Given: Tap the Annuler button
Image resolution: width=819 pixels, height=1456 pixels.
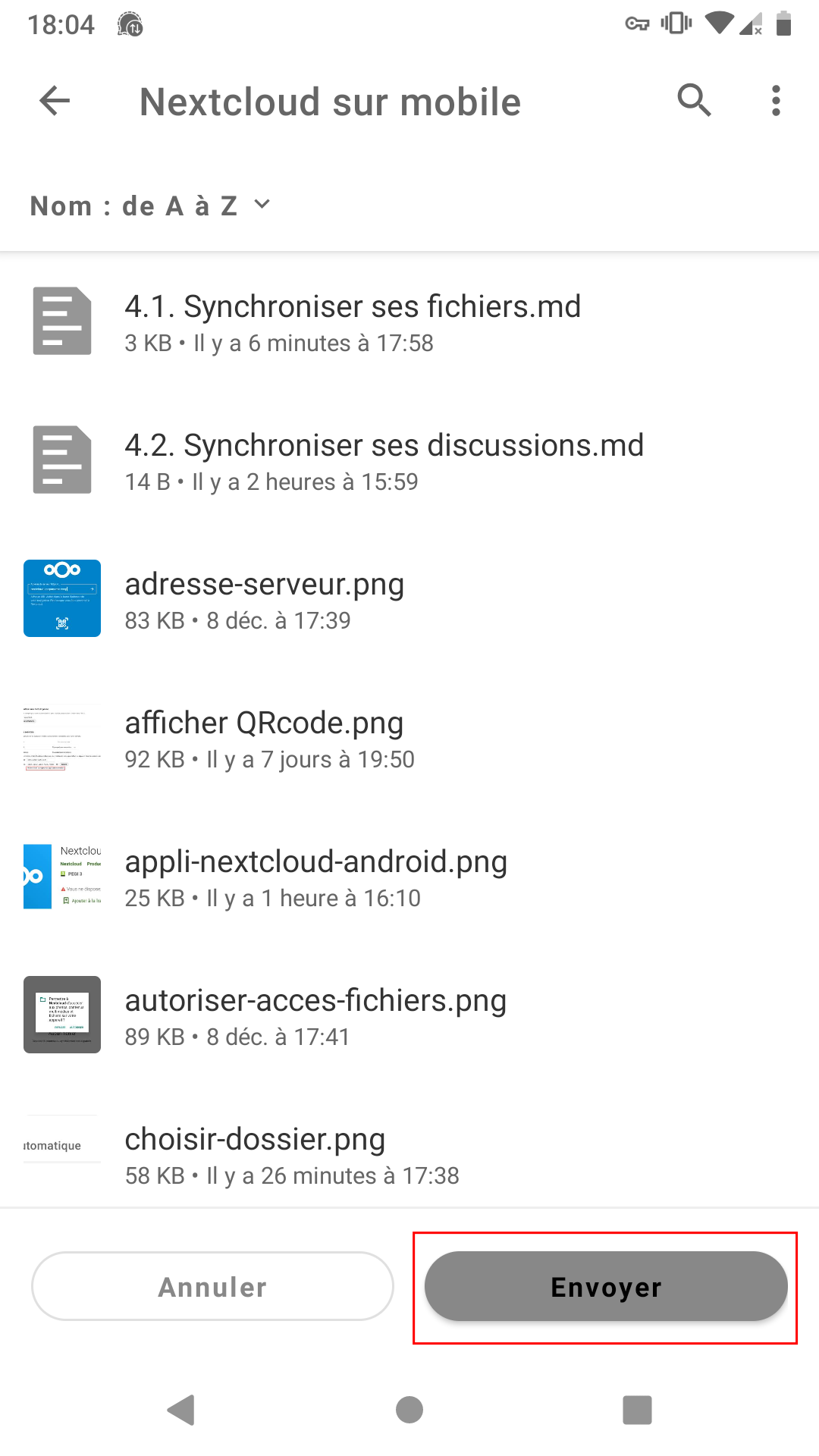Looking at the screenshot, I should click(212, 1286).
